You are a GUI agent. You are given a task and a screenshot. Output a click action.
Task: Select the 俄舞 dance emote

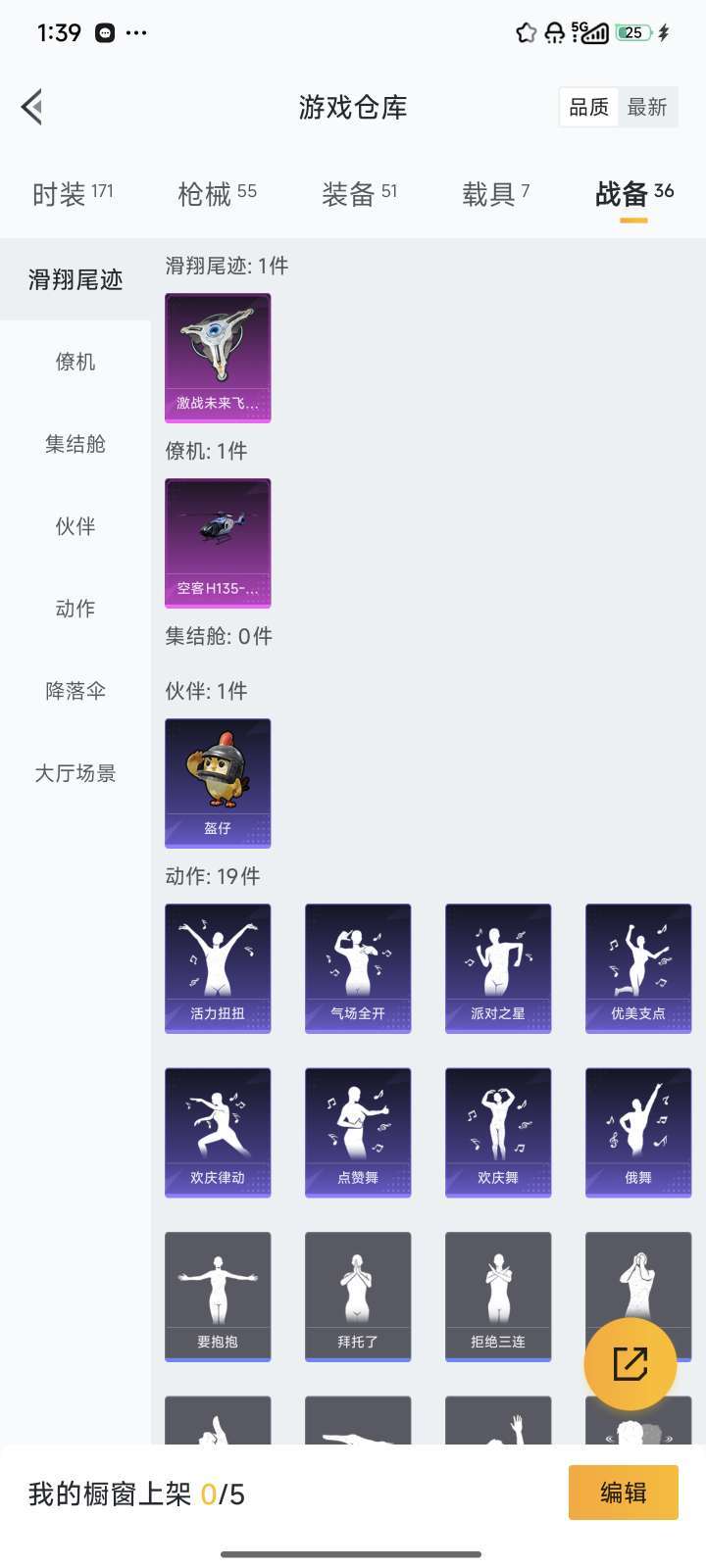pos(637,1132)
